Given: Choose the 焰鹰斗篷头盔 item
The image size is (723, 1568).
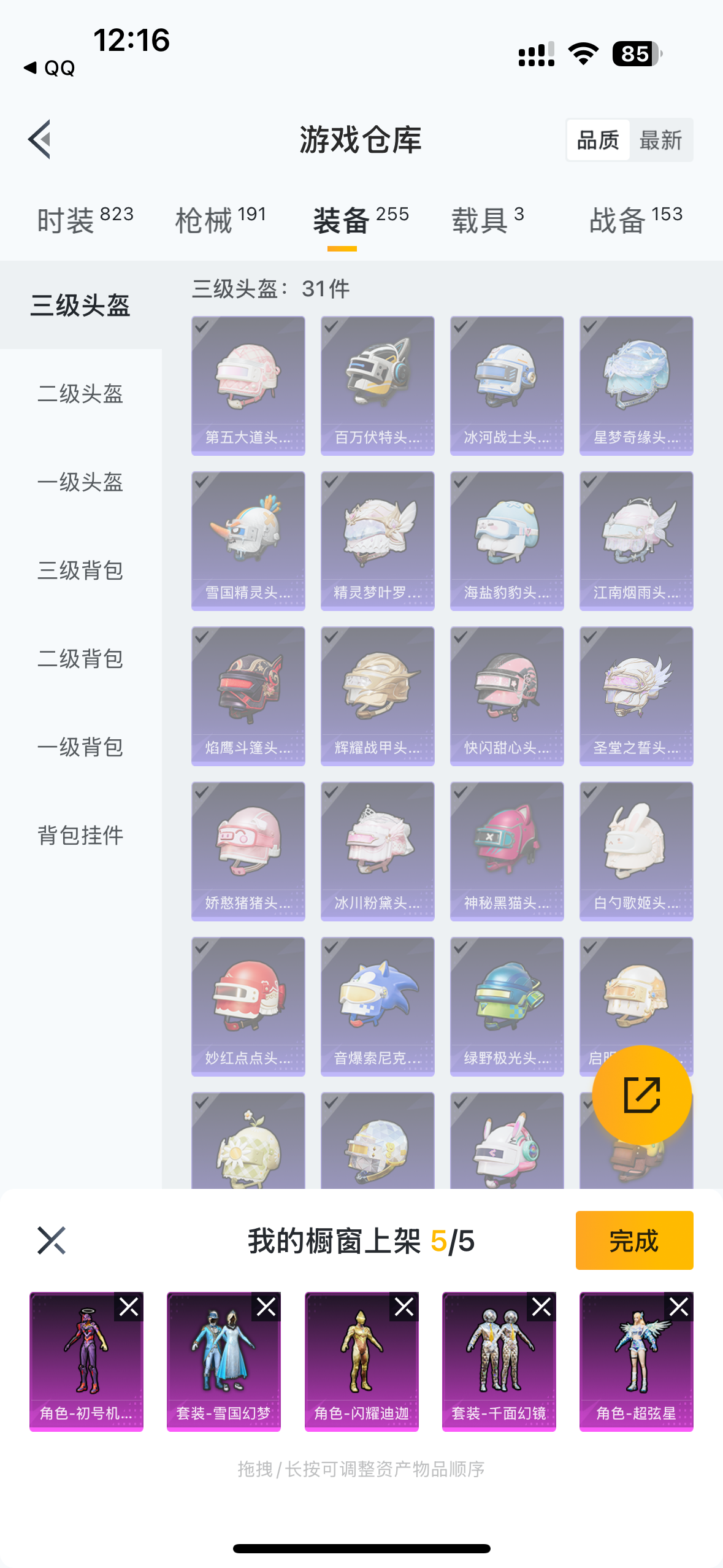Looking at the screenshot, I should [x=248, y=696].
